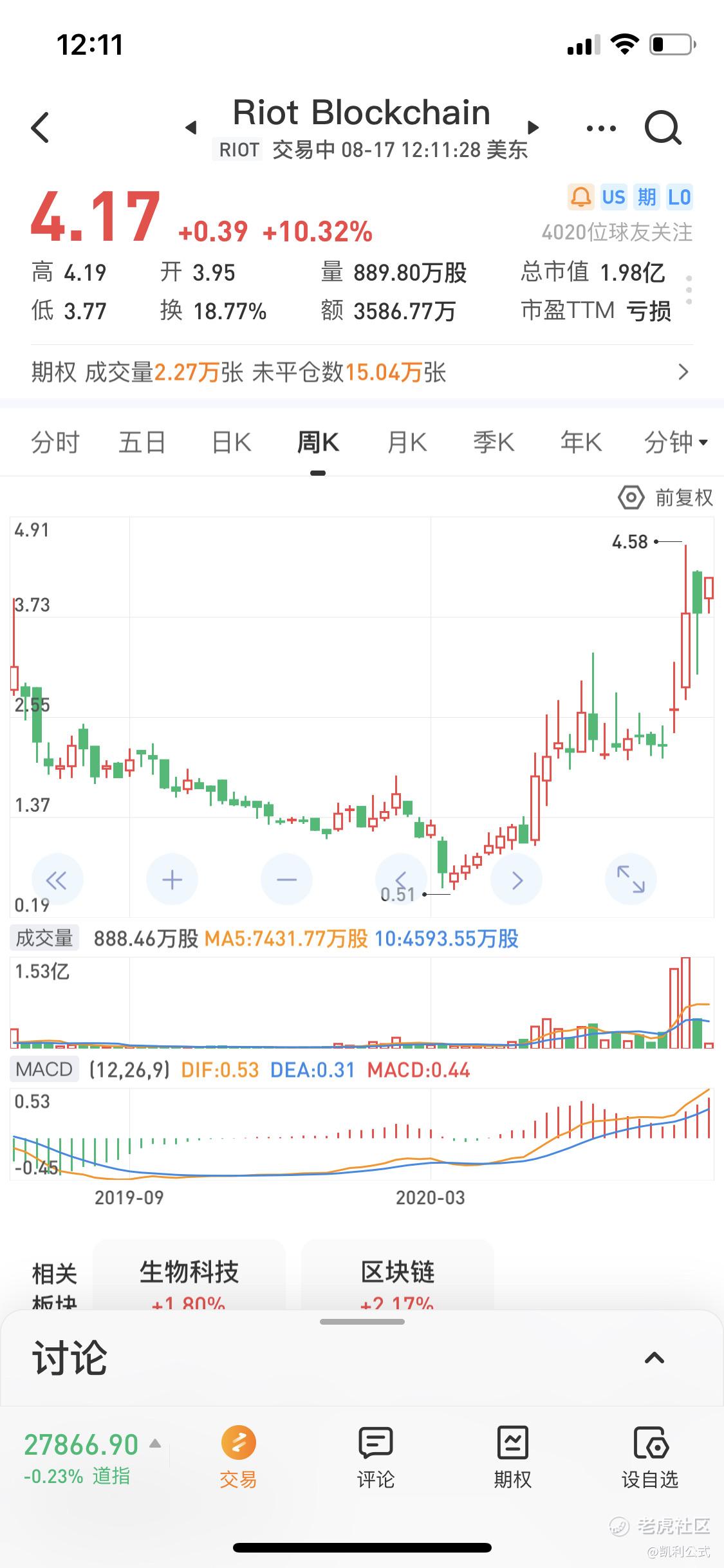Zoom in the chart with plus button

pyautogui.click(x=172, y=879)
